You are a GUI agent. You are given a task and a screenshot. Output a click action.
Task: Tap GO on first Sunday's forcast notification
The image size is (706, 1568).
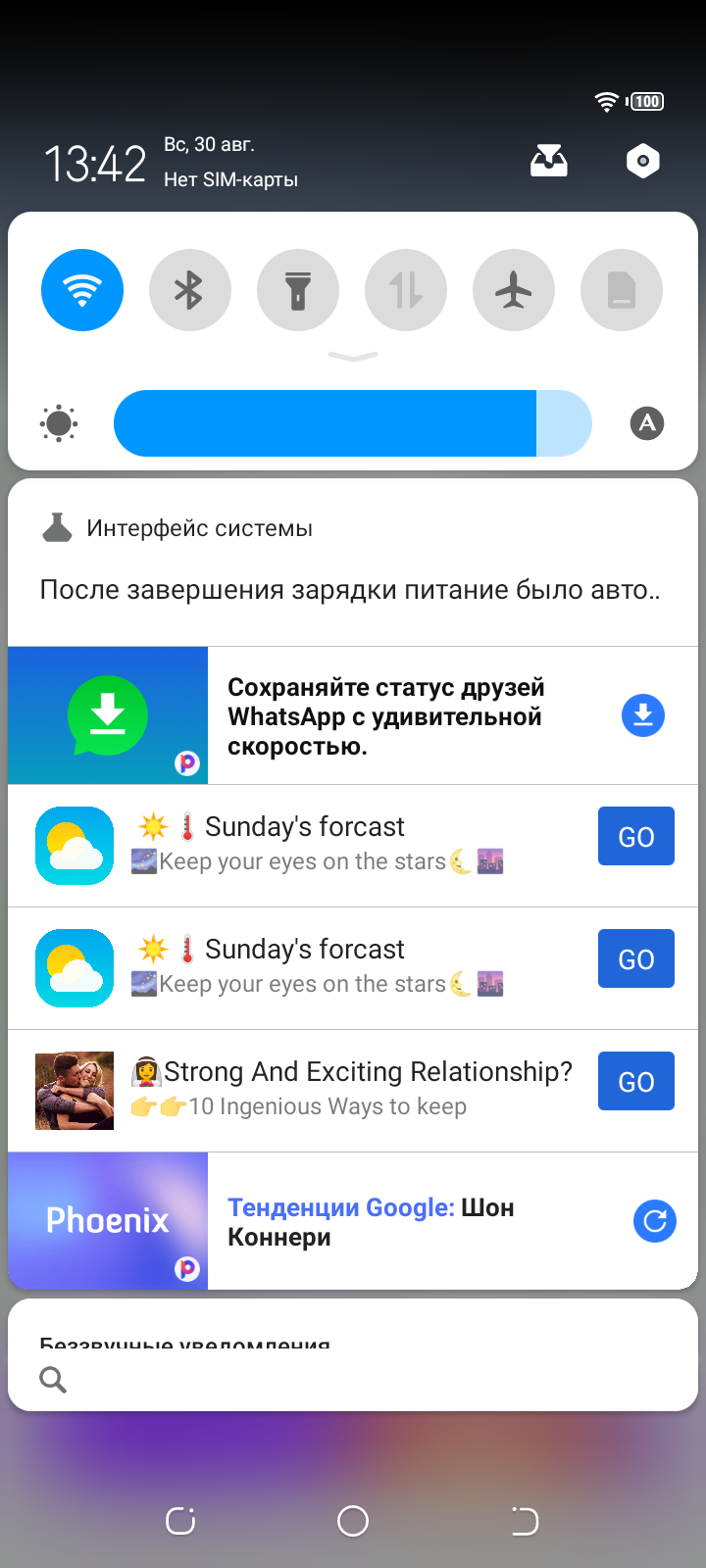point(635,836)
